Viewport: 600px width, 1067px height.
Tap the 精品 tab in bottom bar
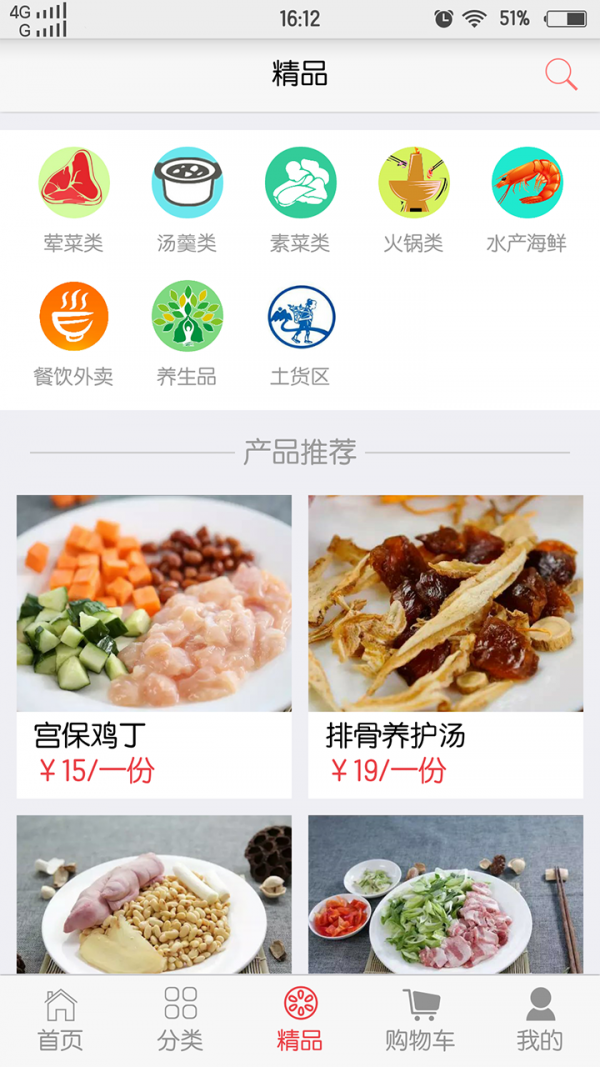[x=300, y=1020]
